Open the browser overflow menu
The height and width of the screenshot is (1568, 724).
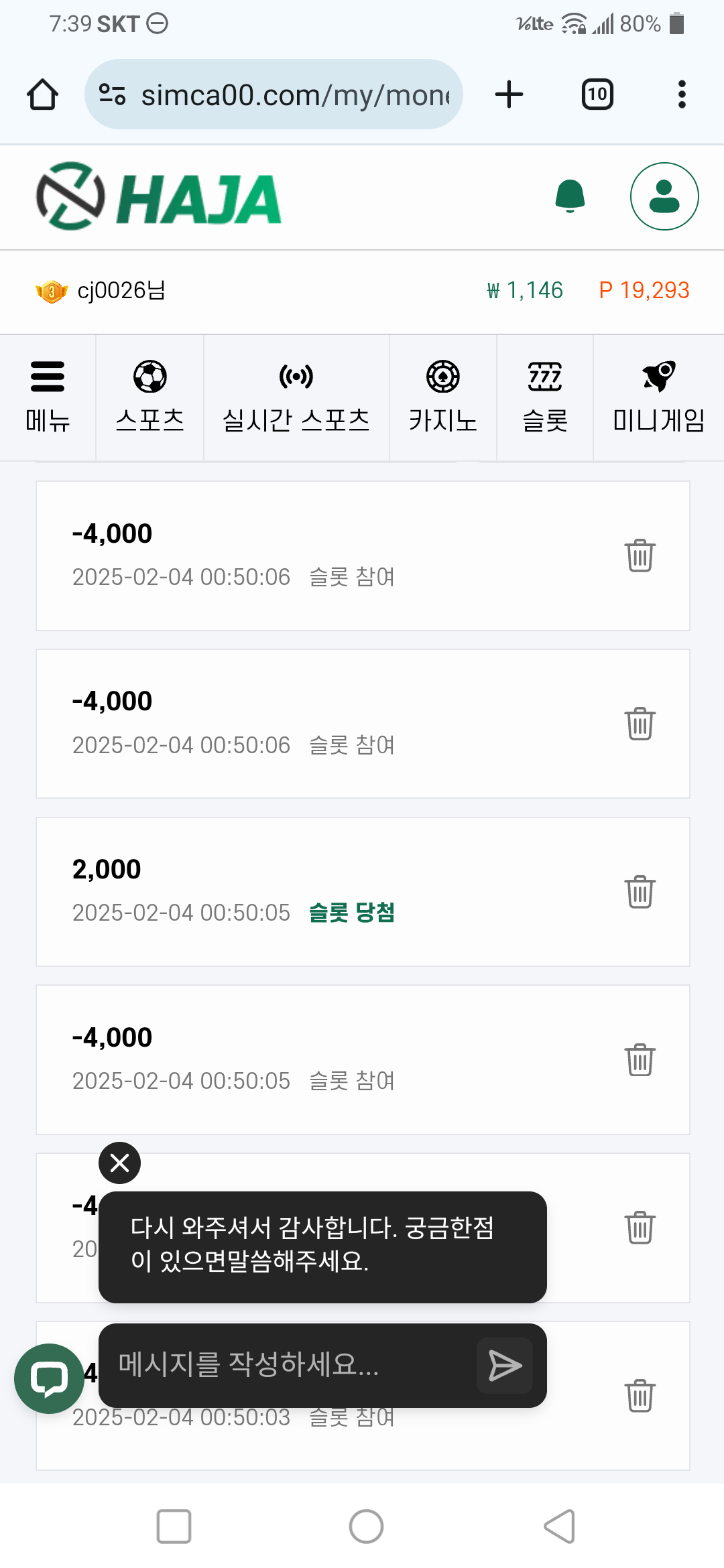pyautogui.click(x=682, y=94)
